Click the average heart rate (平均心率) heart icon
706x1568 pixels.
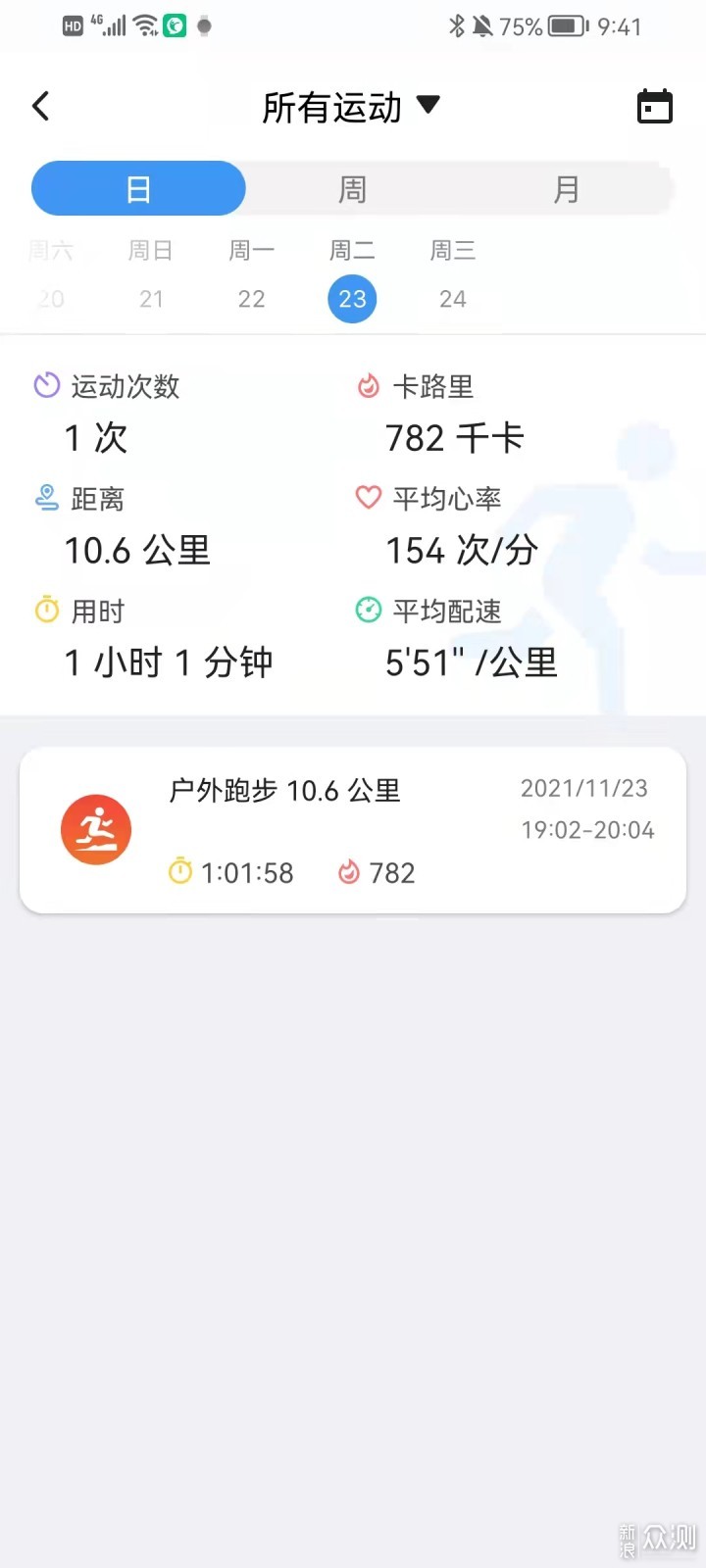(x=367, y=498)
